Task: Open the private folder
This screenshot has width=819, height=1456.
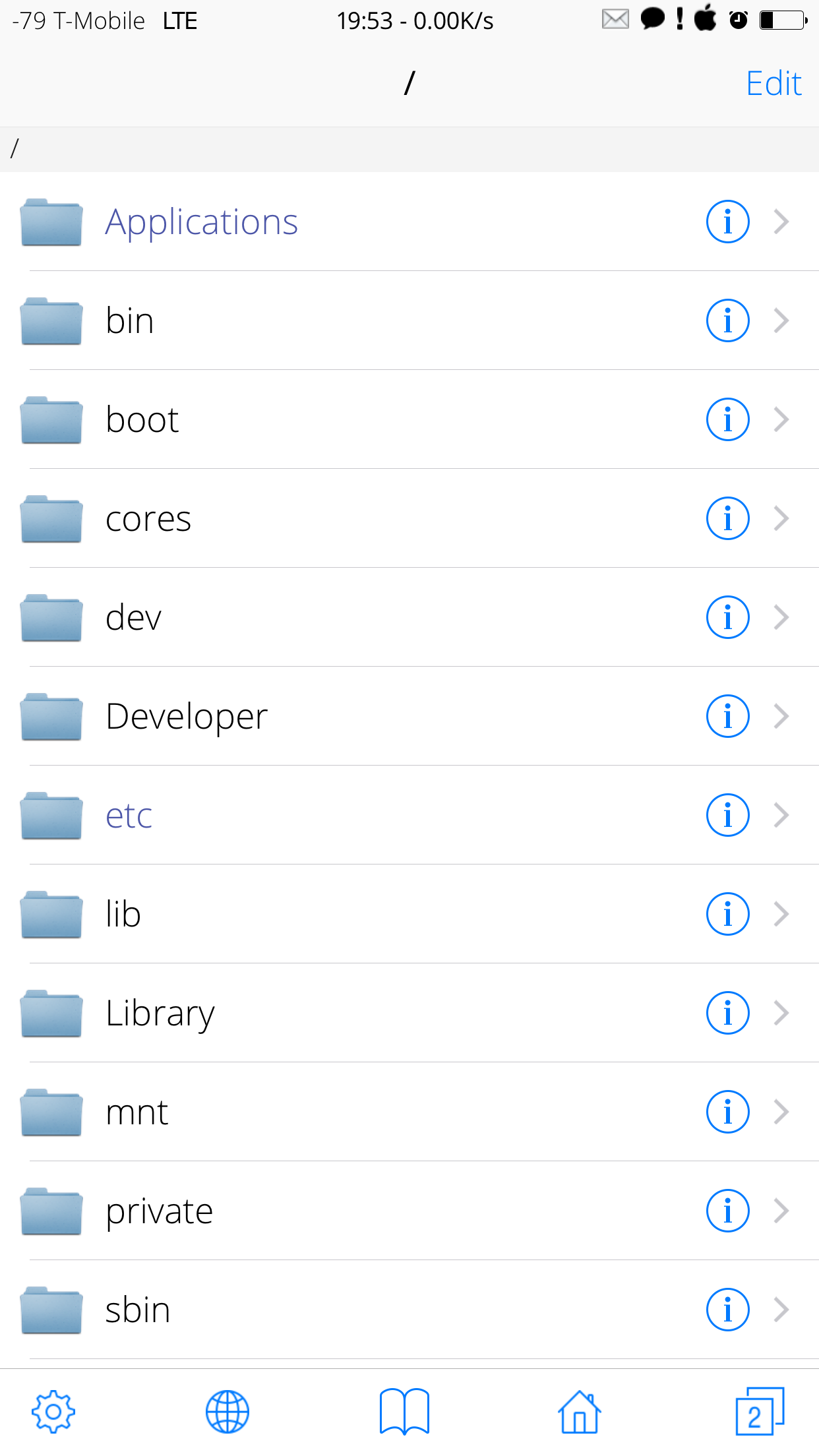Action: pos(409,1211)
